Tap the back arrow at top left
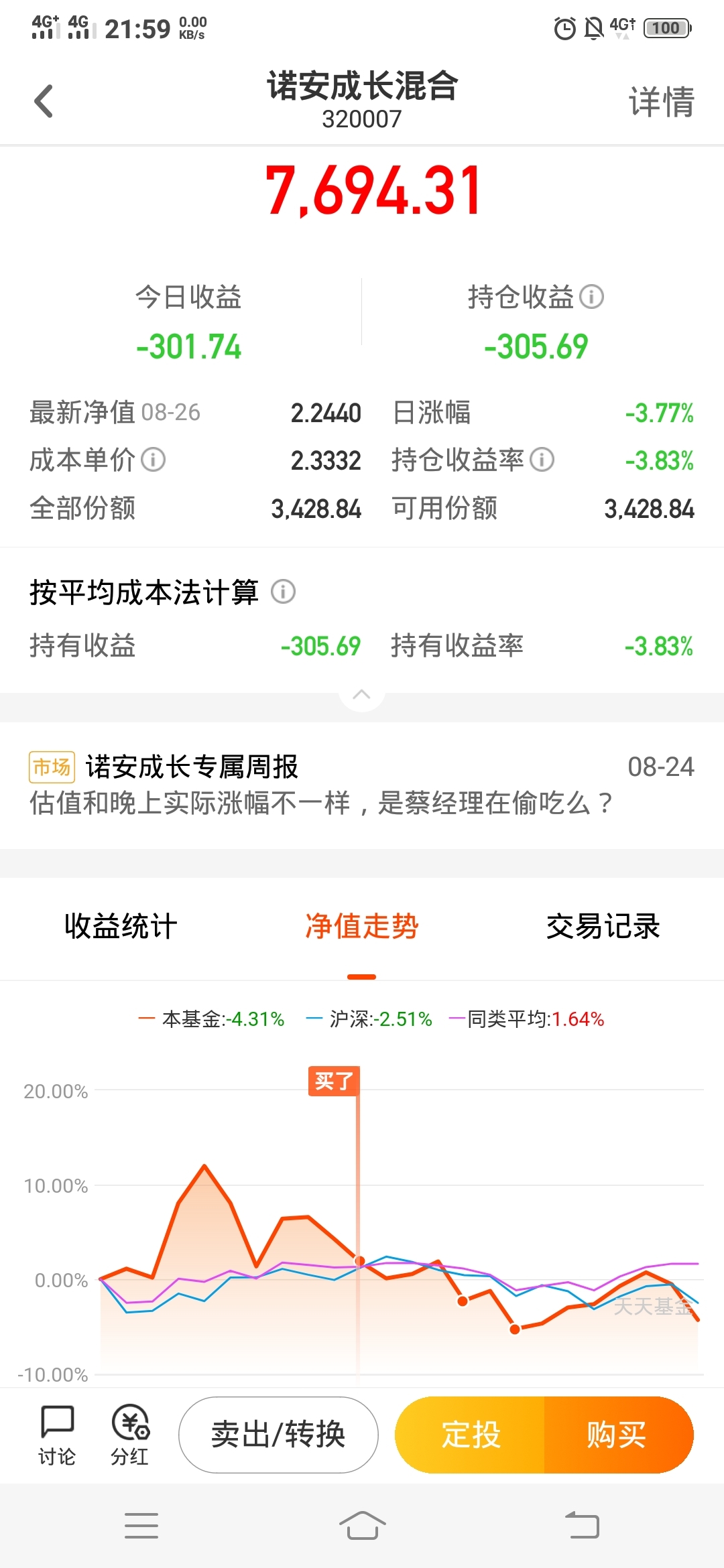This screenshot has width=724, height=1568. coord(43,102)
